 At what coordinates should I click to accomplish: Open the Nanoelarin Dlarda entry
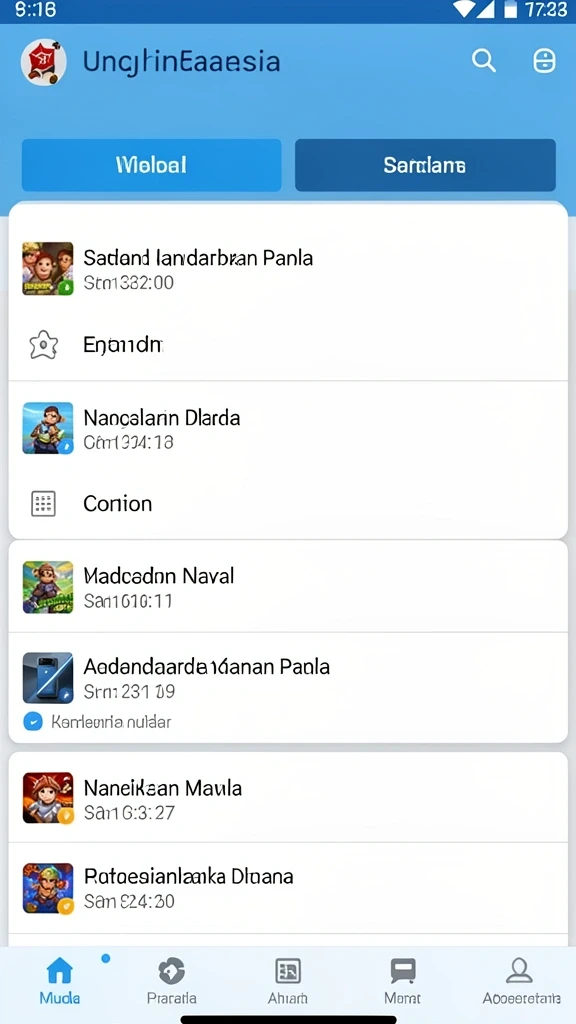pyautogui.click(x=288, y=428)
